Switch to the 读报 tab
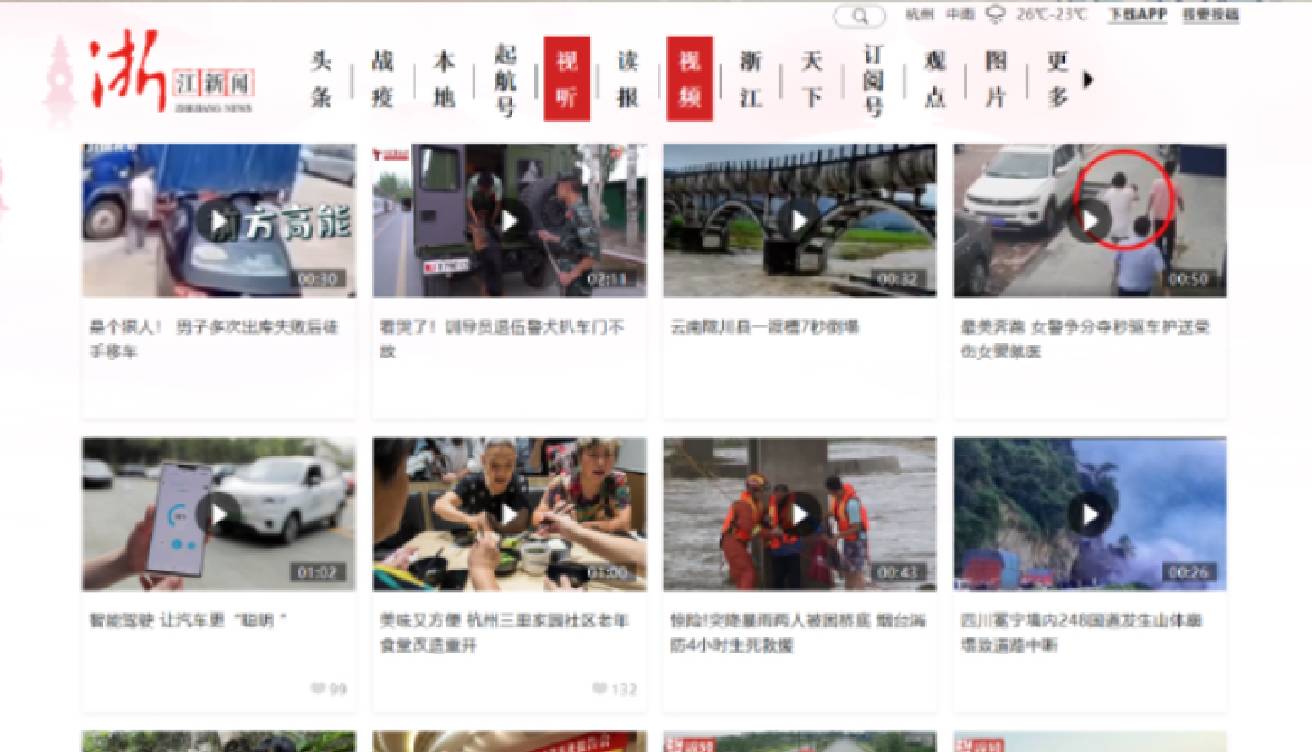The width and height of the screenshot is (1312, 752). tap(628, 79)
